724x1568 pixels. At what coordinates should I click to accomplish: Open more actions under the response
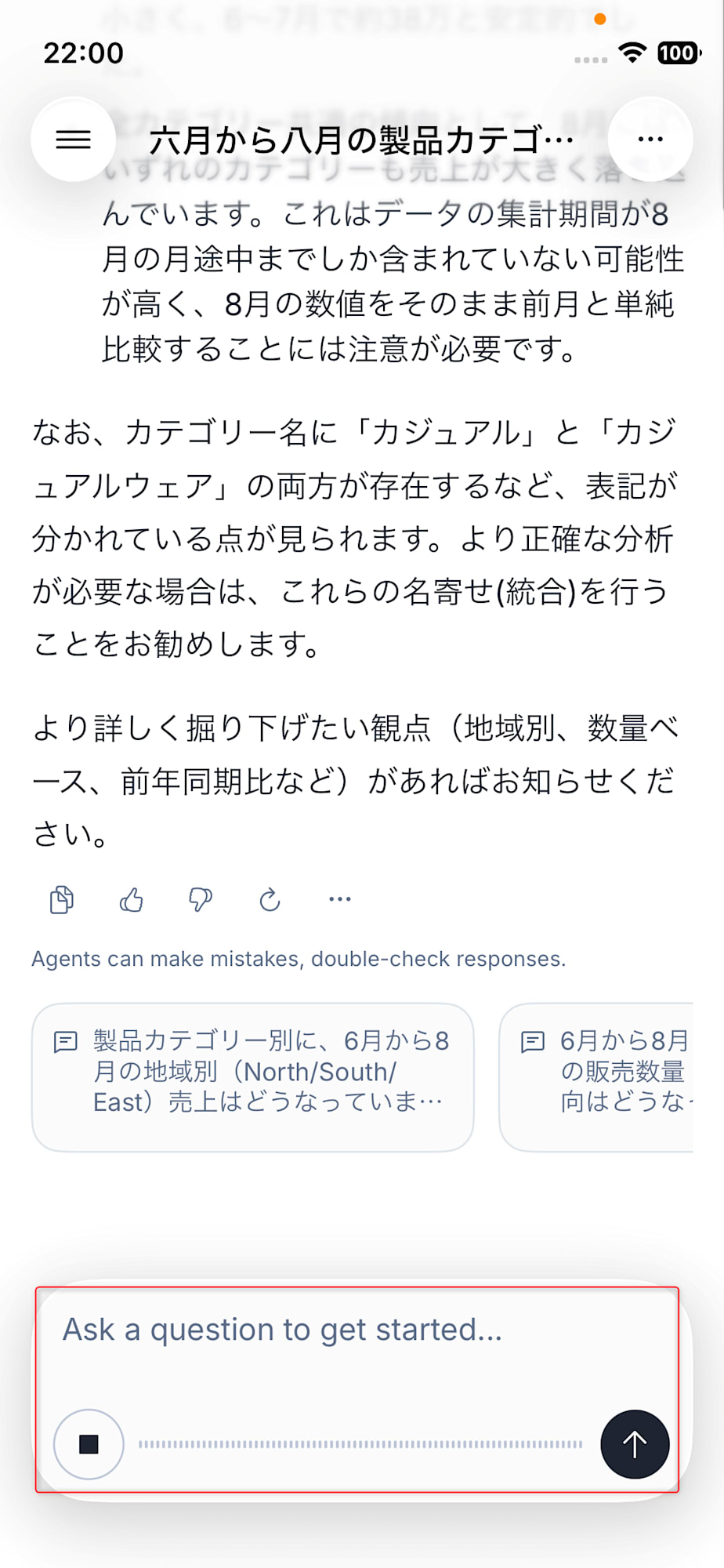[339, 899]
